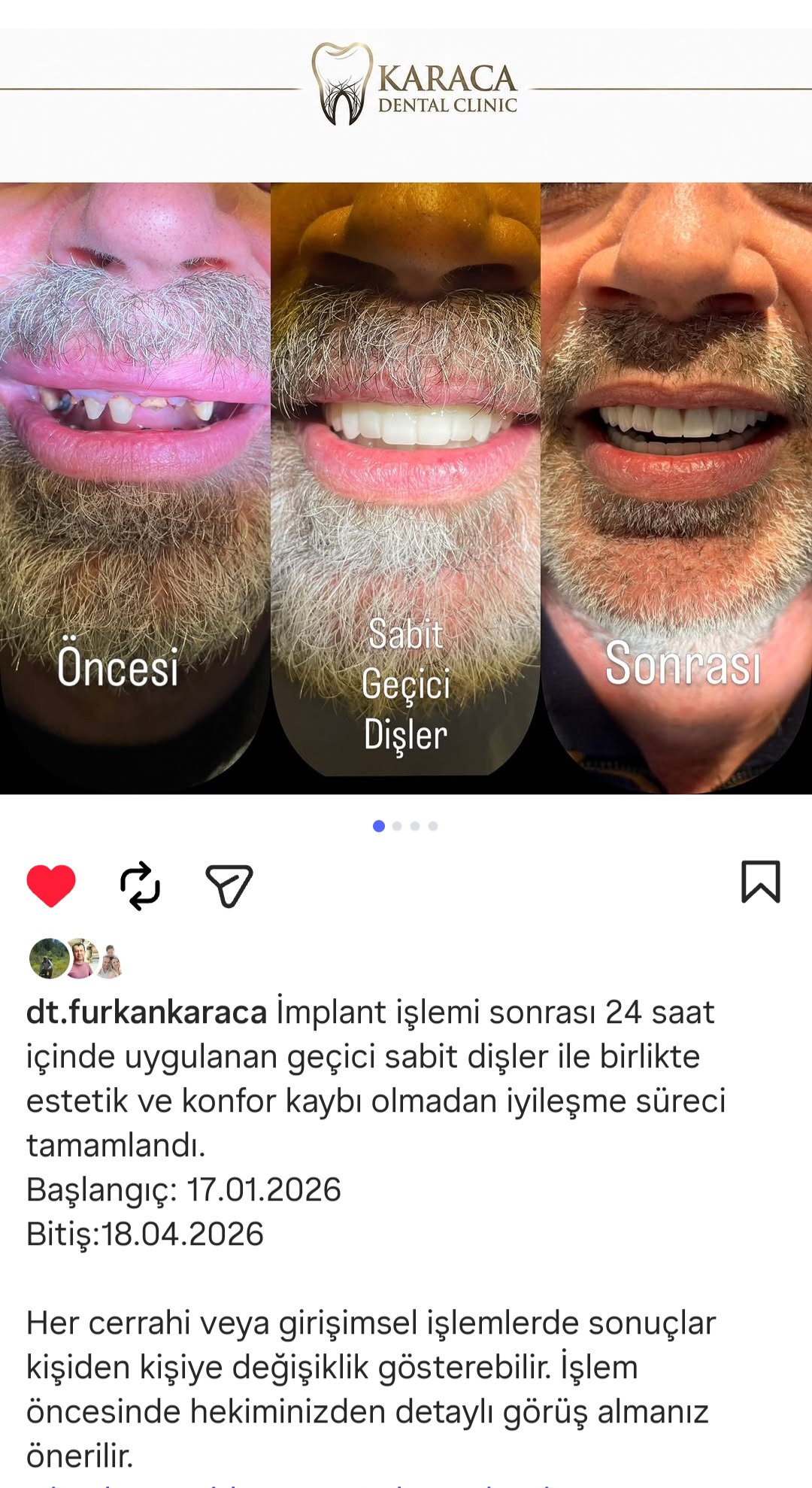View accounts that liked via avatar cluster
This screenshot has width=812, height=1488.
(x=75, y=958)
